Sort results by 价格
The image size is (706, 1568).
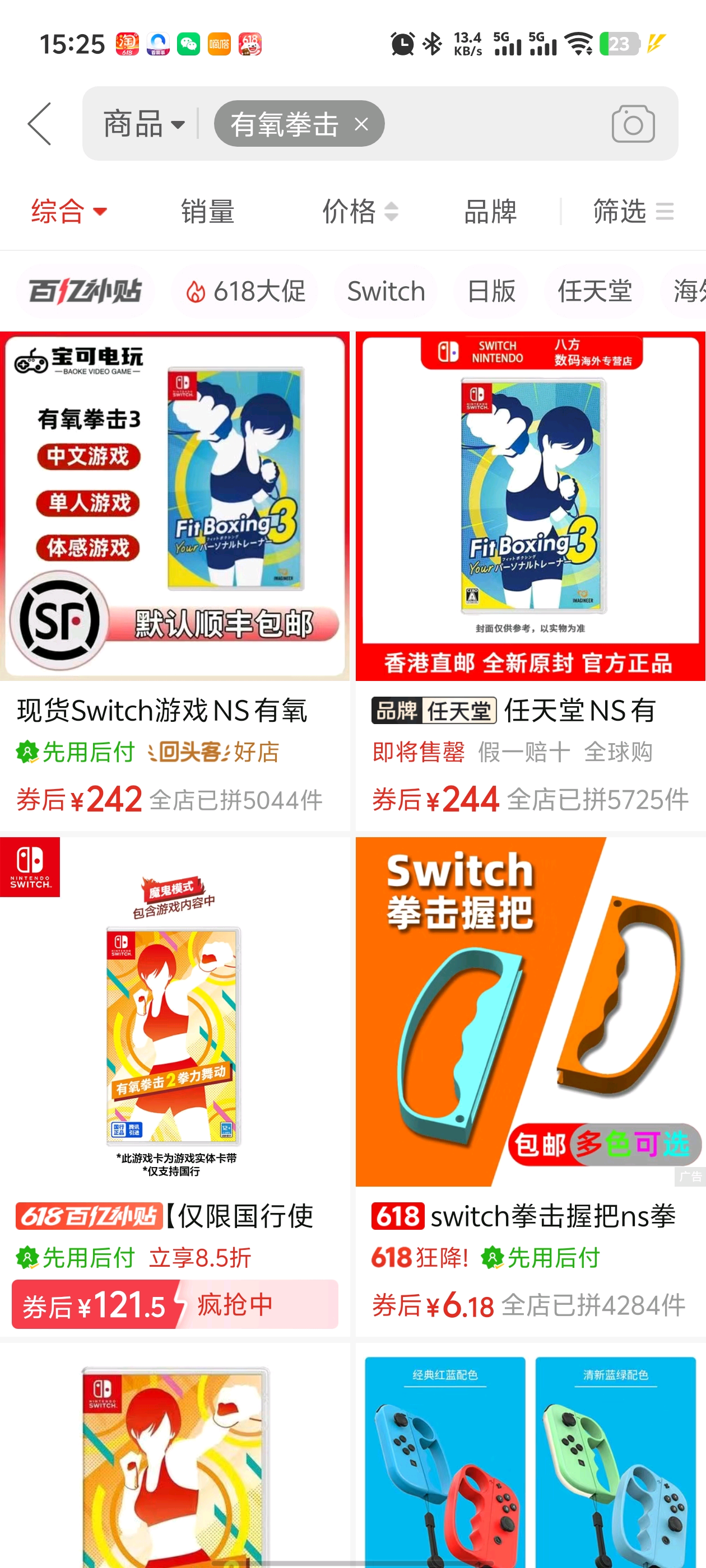(x=359, y=212)
